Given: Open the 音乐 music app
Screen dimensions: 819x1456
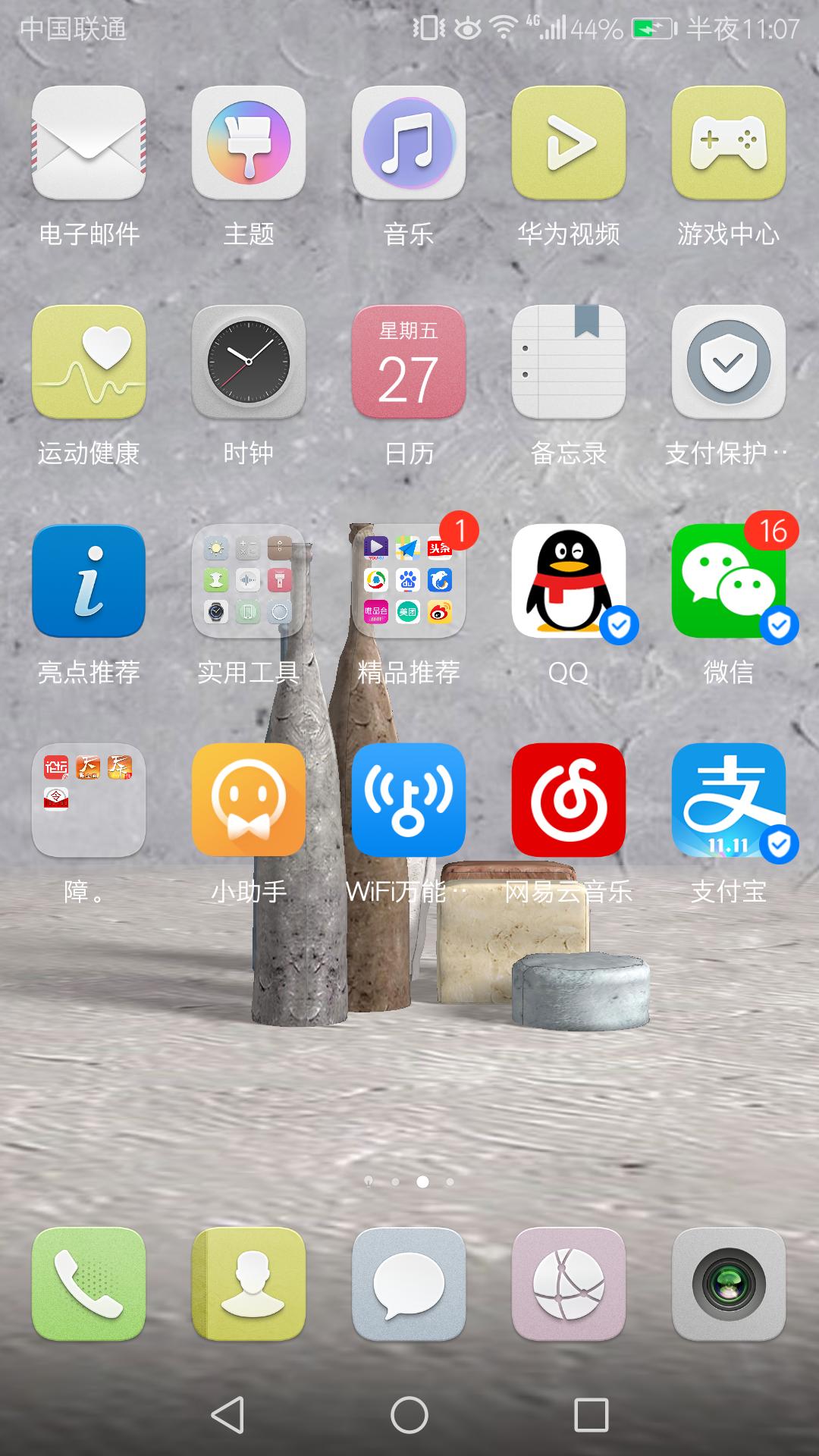Looking at the screenshot, I should [x=409, y=143].
